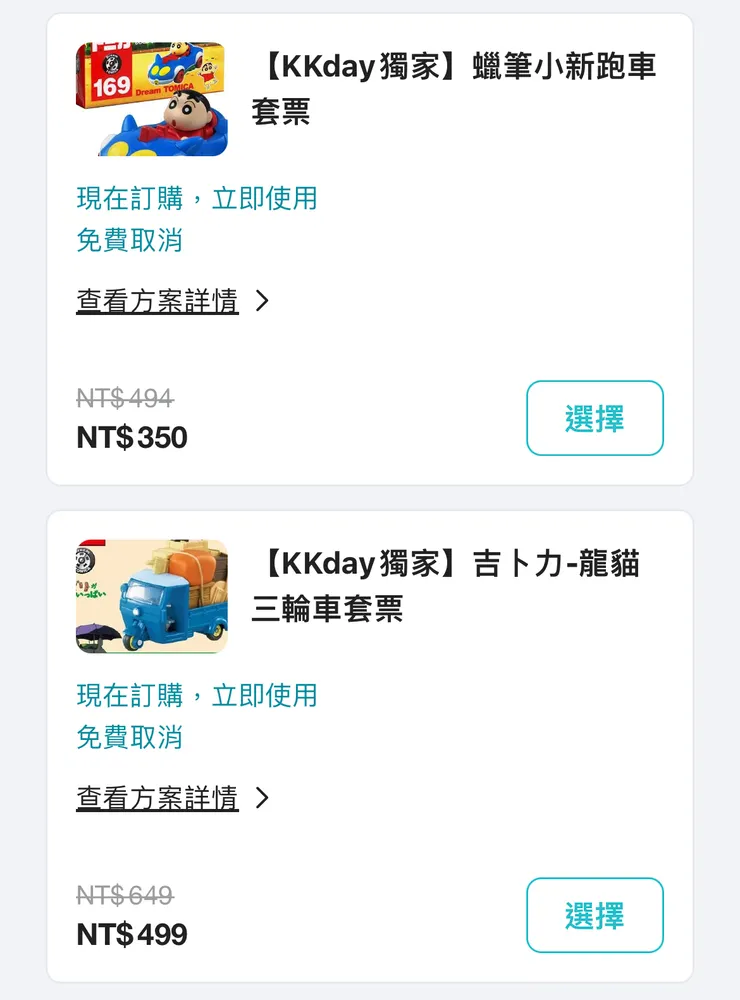Screen dimensions: 740x1000
Task: Expand the chevron next to 查看方案詳情 in the first card
Action: 264,298
